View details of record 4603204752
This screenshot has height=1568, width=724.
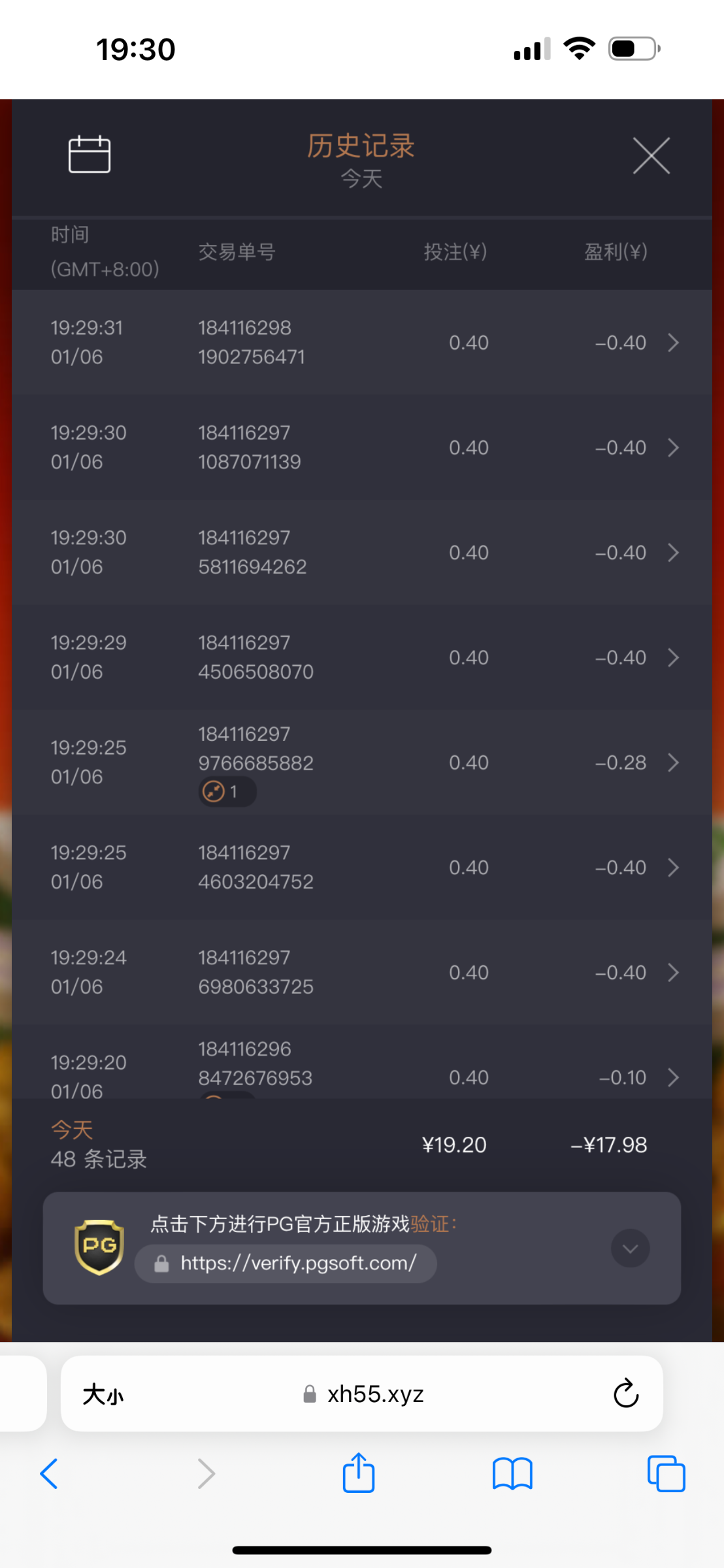[362, 868]
